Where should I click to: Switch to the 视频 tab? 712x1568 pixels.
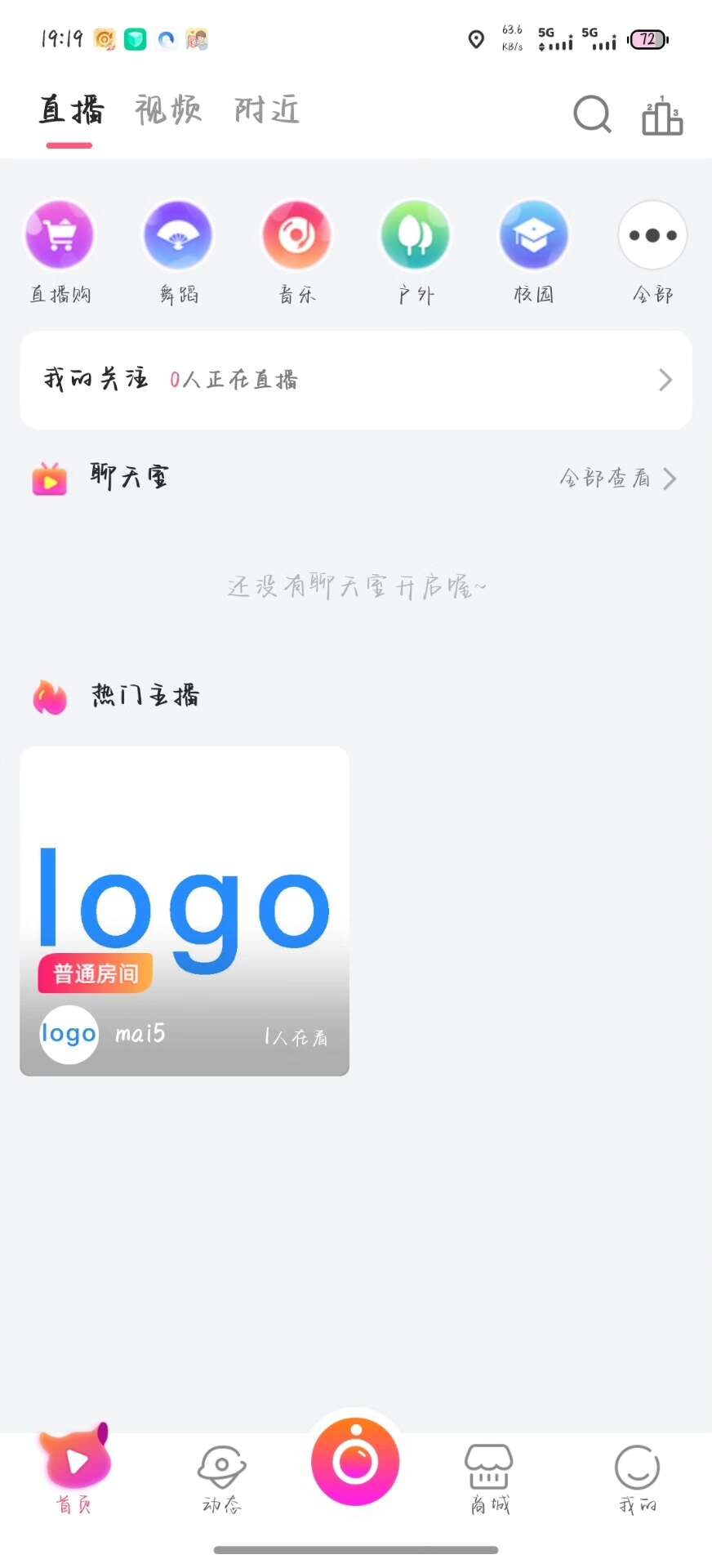pyautogui.click(x=168, y=110)
